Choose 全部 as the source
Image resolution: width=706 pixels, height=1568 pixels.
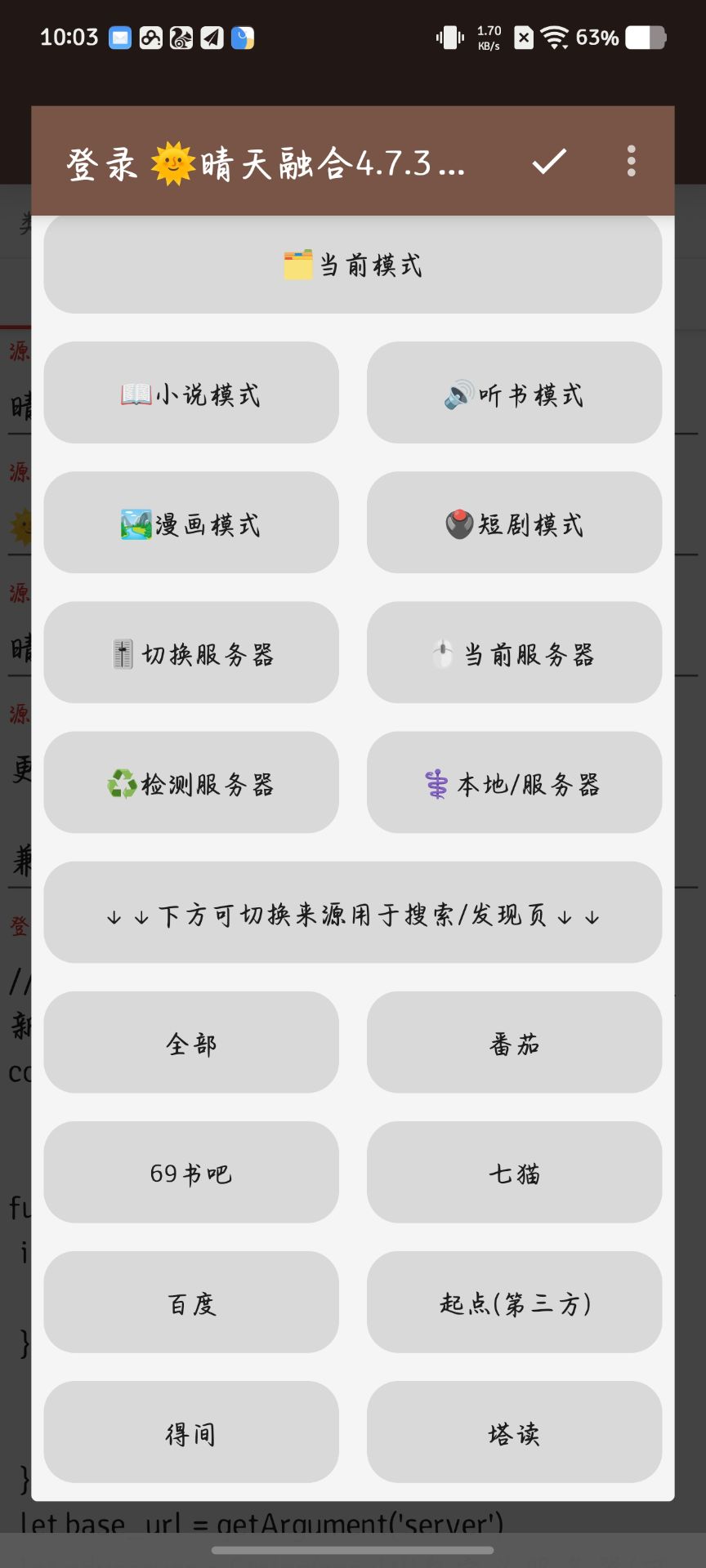tap(191, 1042)
